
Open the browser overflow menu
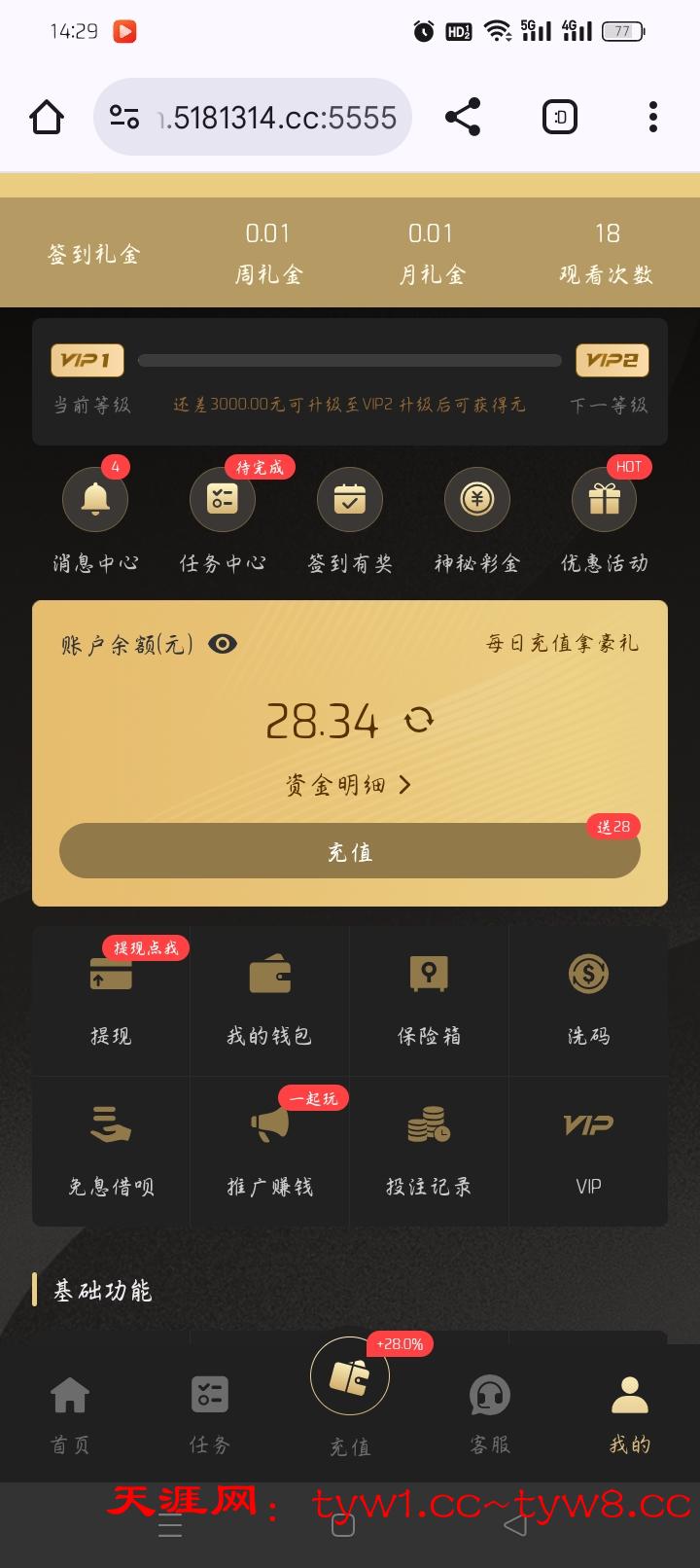click(652, 118)
